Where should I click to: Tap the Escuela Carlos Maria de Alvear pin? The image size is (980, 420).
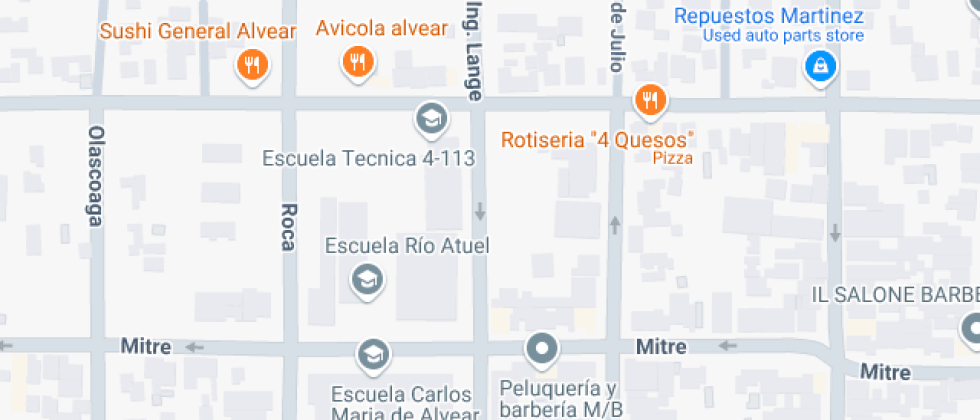(x=373, y=353)
